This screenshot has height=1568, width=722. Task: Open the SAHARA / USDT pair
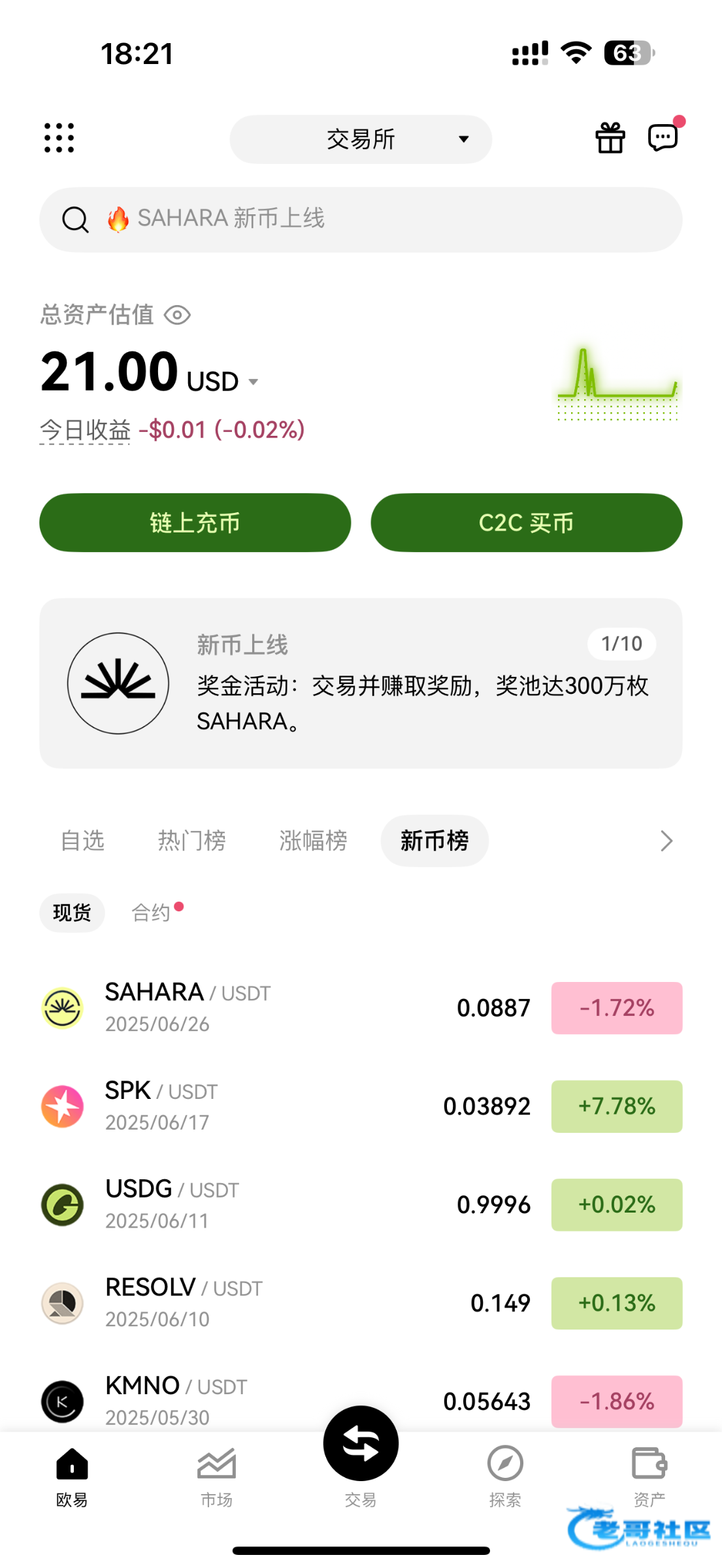click(361, 1008)
